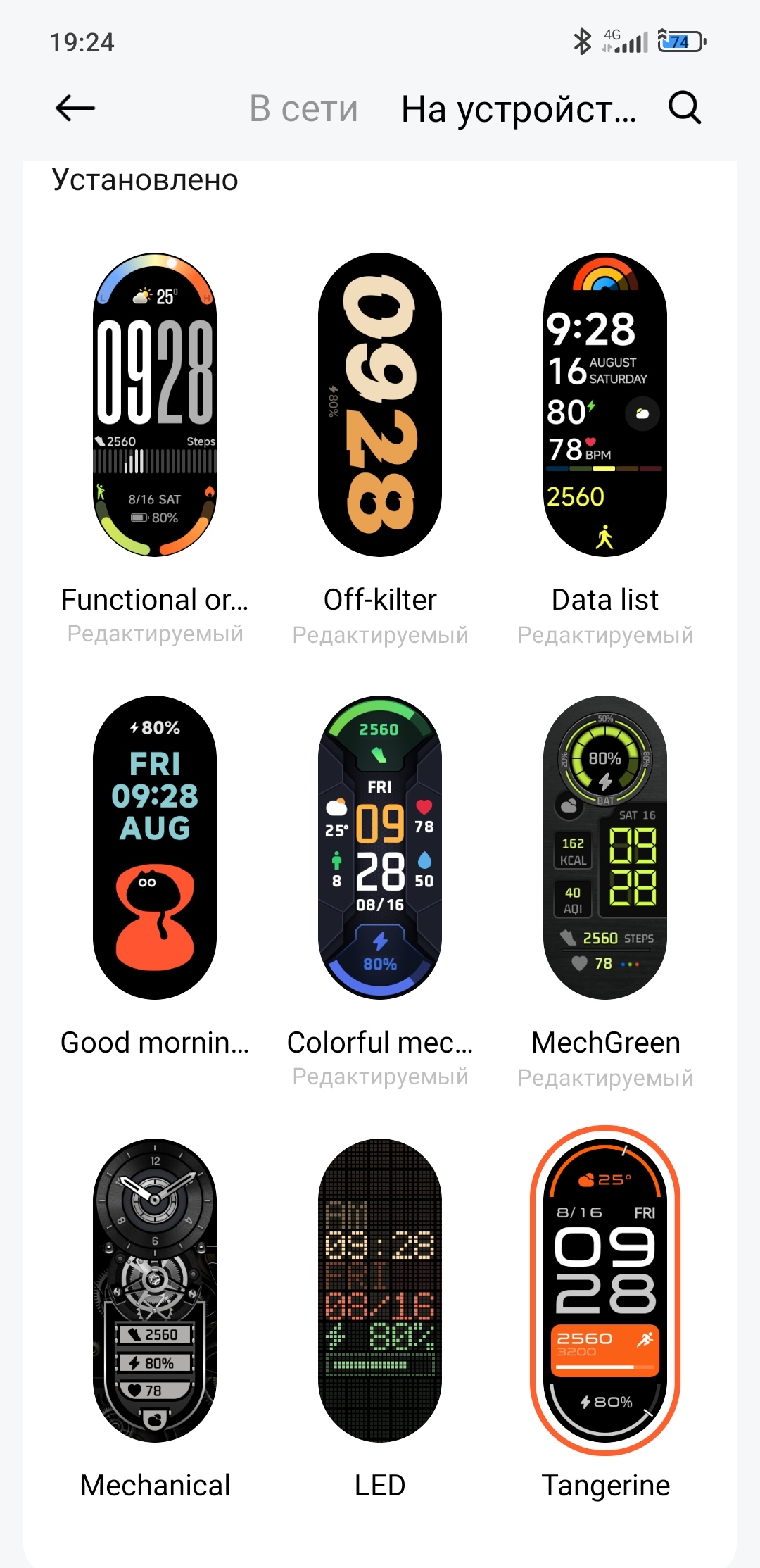Choose the LED watch face
The width and height of the screenshot is (760, 1568).
[380, 1290]
